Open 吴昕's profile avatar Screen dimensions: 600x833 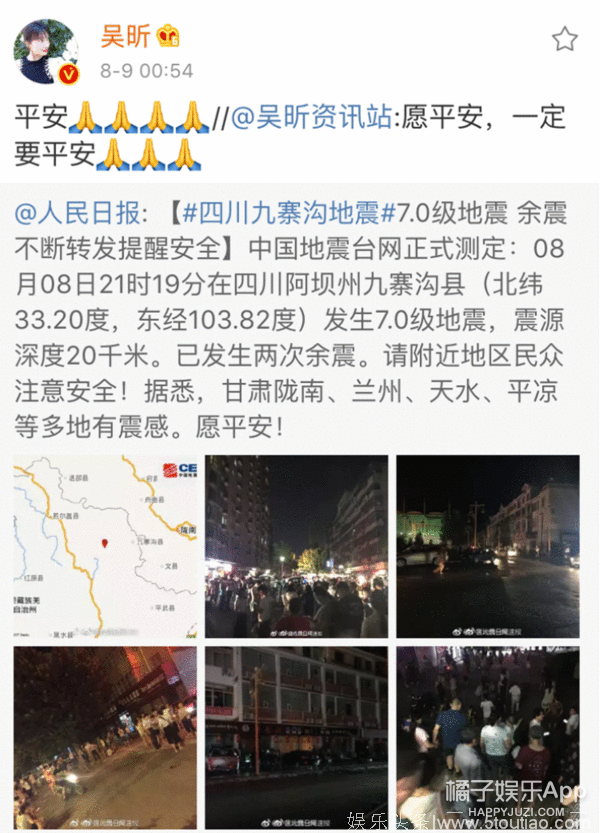[46, 51]
